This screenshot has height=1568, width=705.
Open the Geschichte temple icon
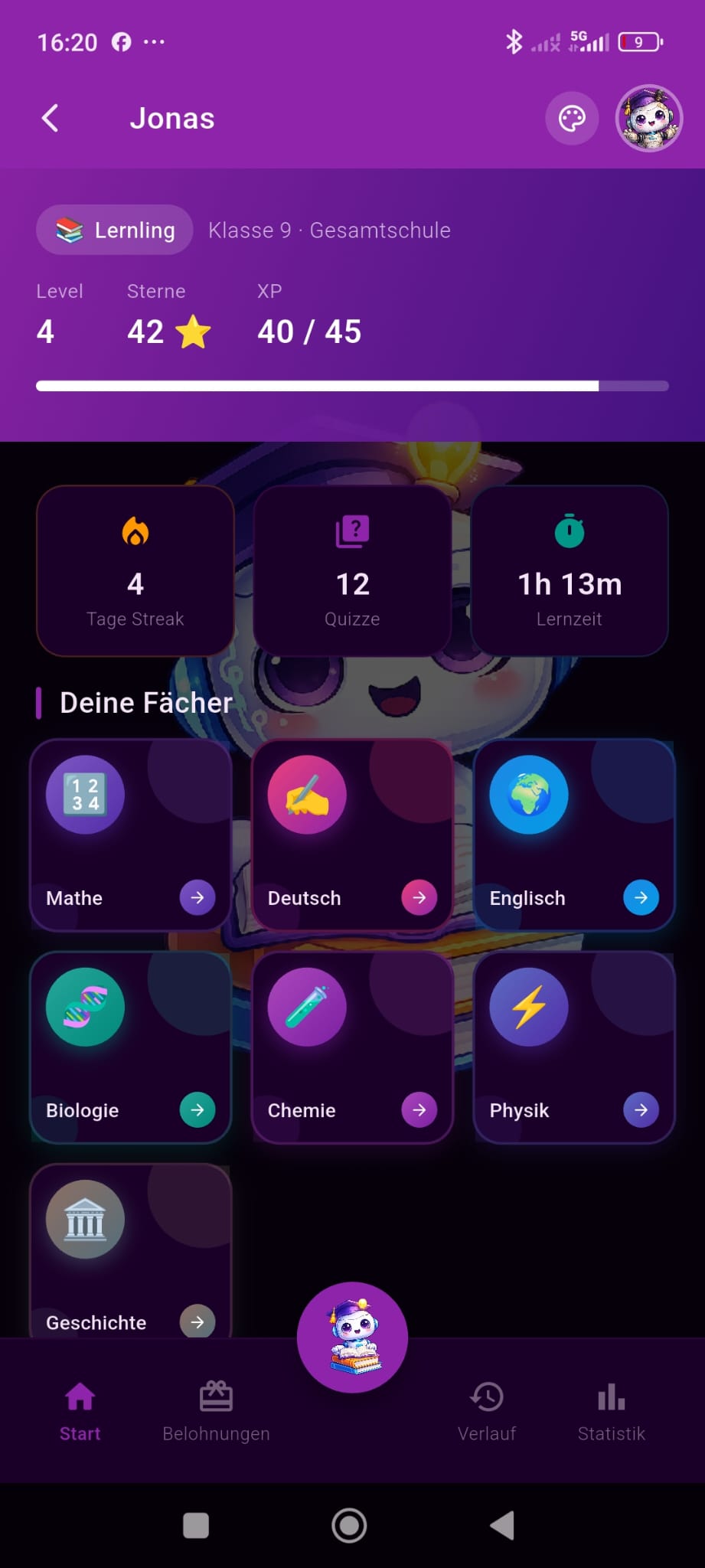84,1218
